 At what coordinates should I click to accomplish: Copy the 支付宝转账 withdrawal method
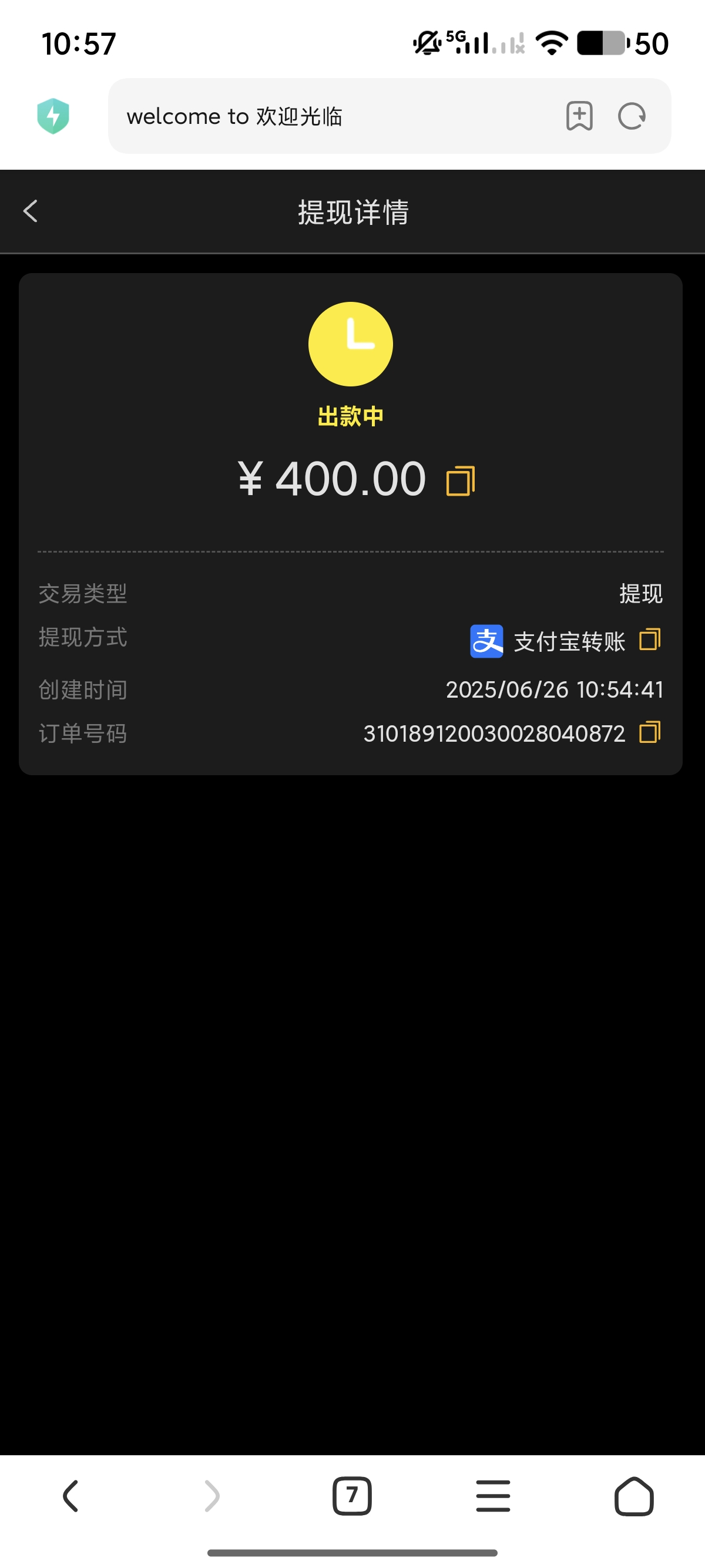pos(650,640)
